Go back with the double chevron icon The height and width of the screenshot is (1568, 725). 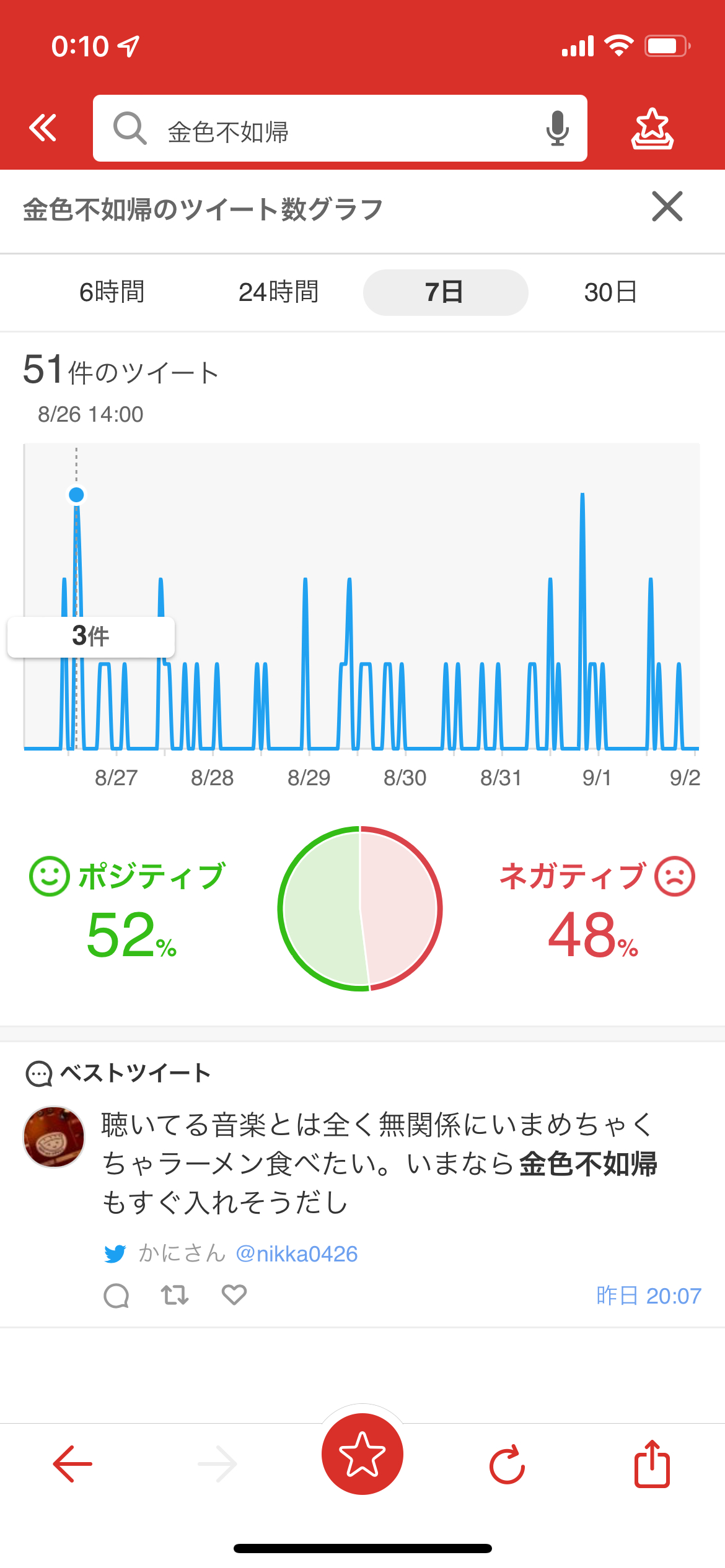click(x=43, y=128)
